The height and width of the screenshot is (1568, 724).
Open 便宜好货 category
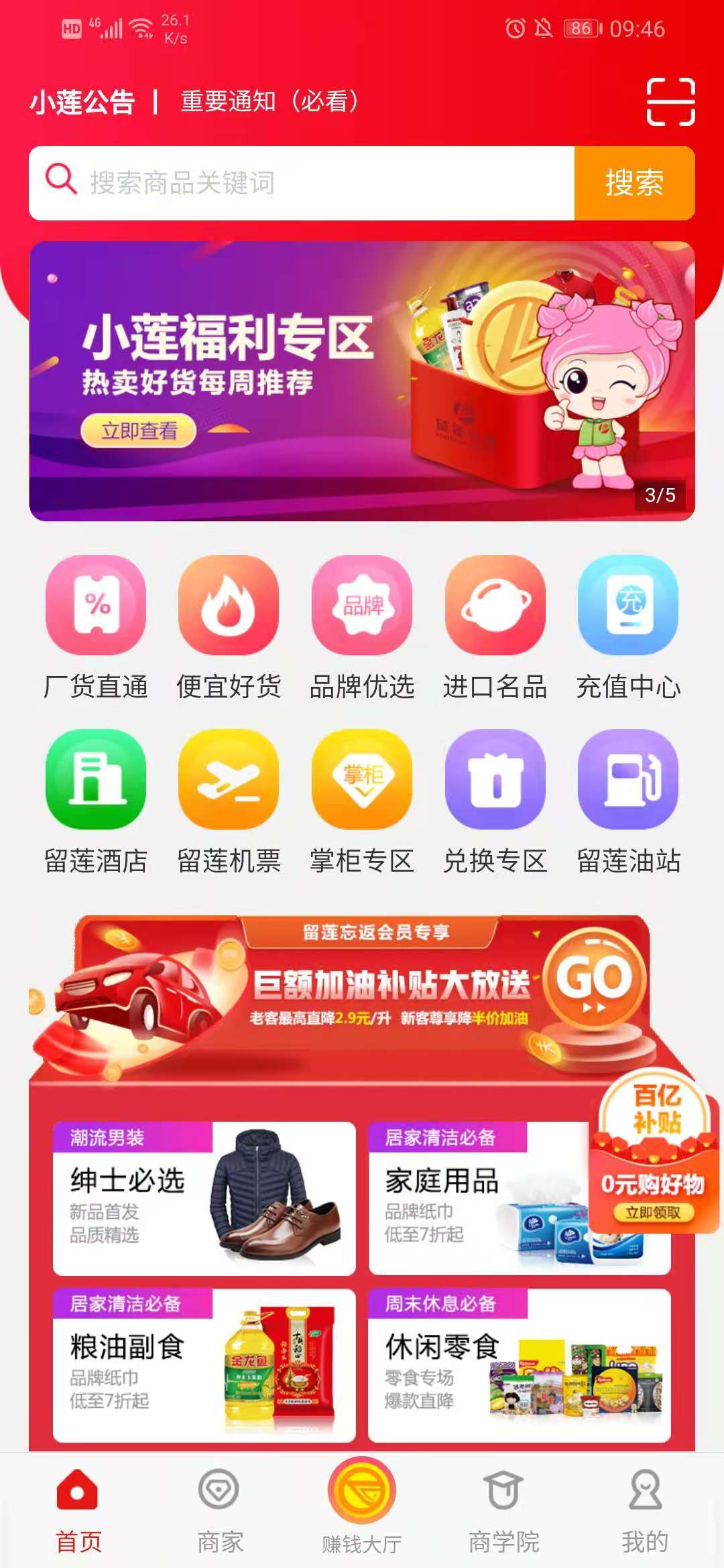[x=229, y=627]
